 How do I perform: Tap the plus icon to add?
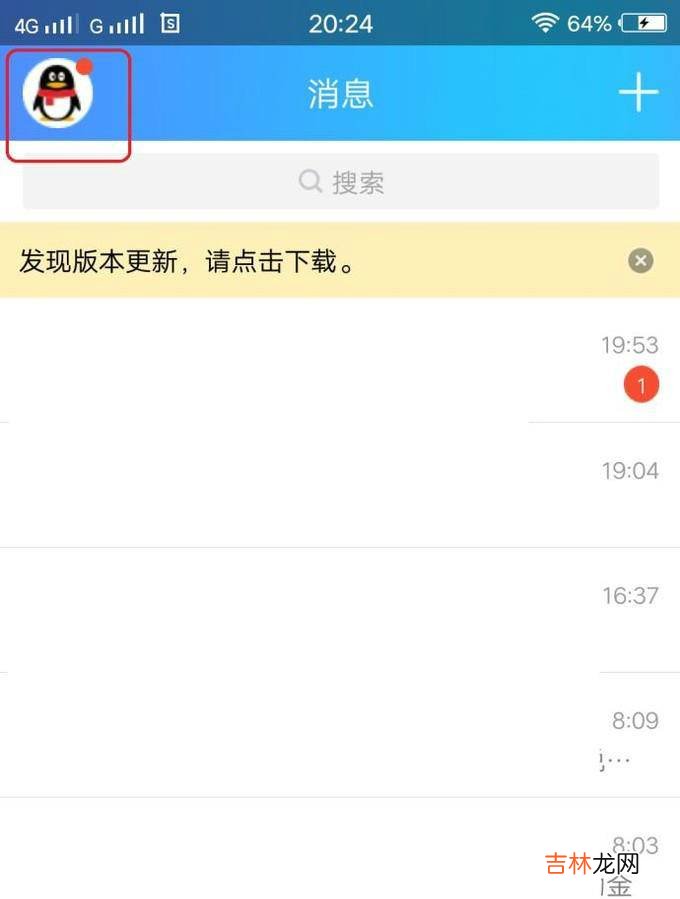click(x=637, y=93)
